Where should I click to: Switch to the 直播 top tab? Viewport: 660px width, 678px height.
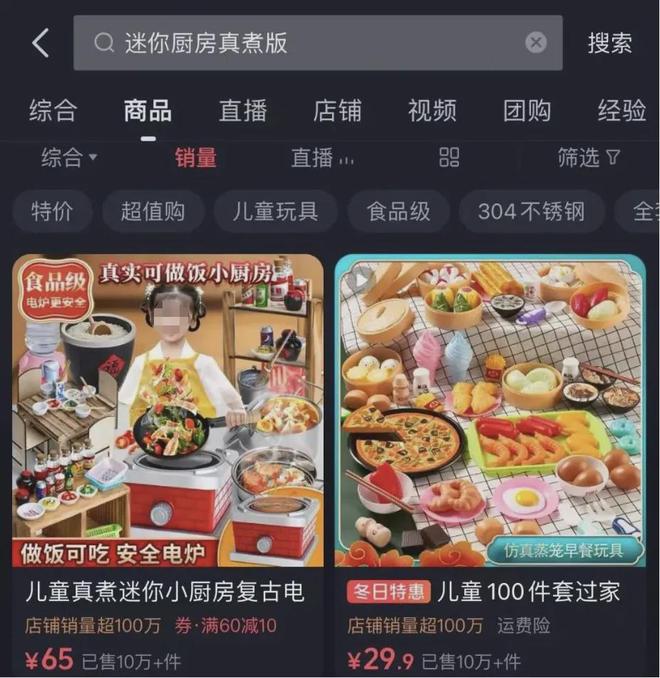pyautogui.click(x=243, y=110)
